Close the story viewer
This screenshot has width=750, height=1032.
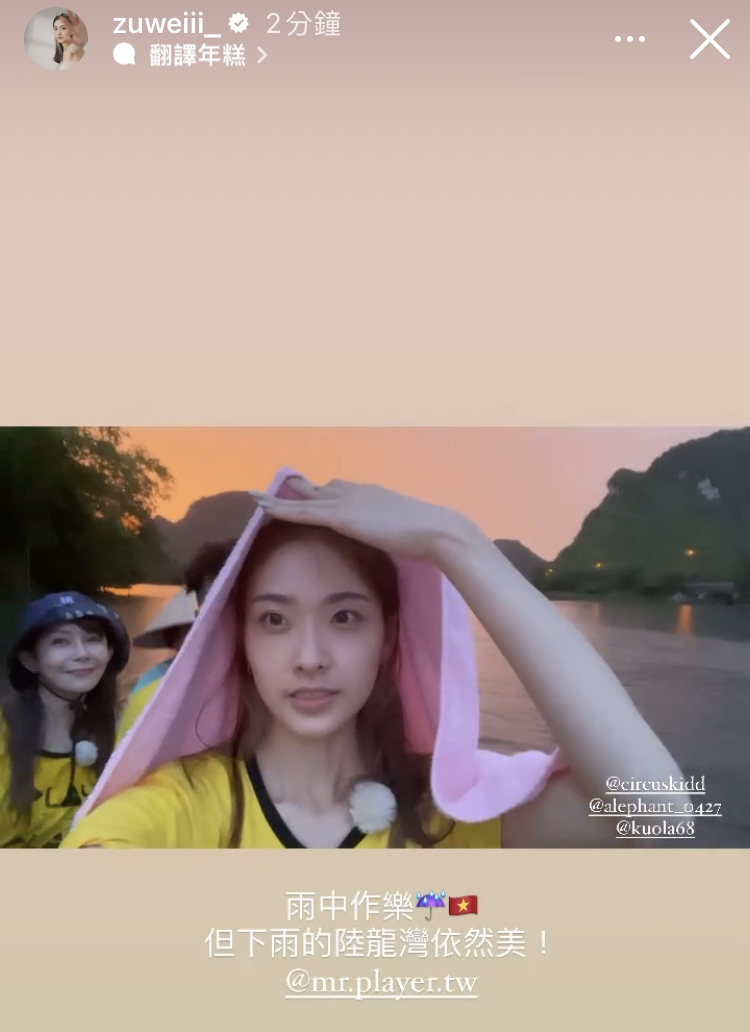(x=709, y=39)
